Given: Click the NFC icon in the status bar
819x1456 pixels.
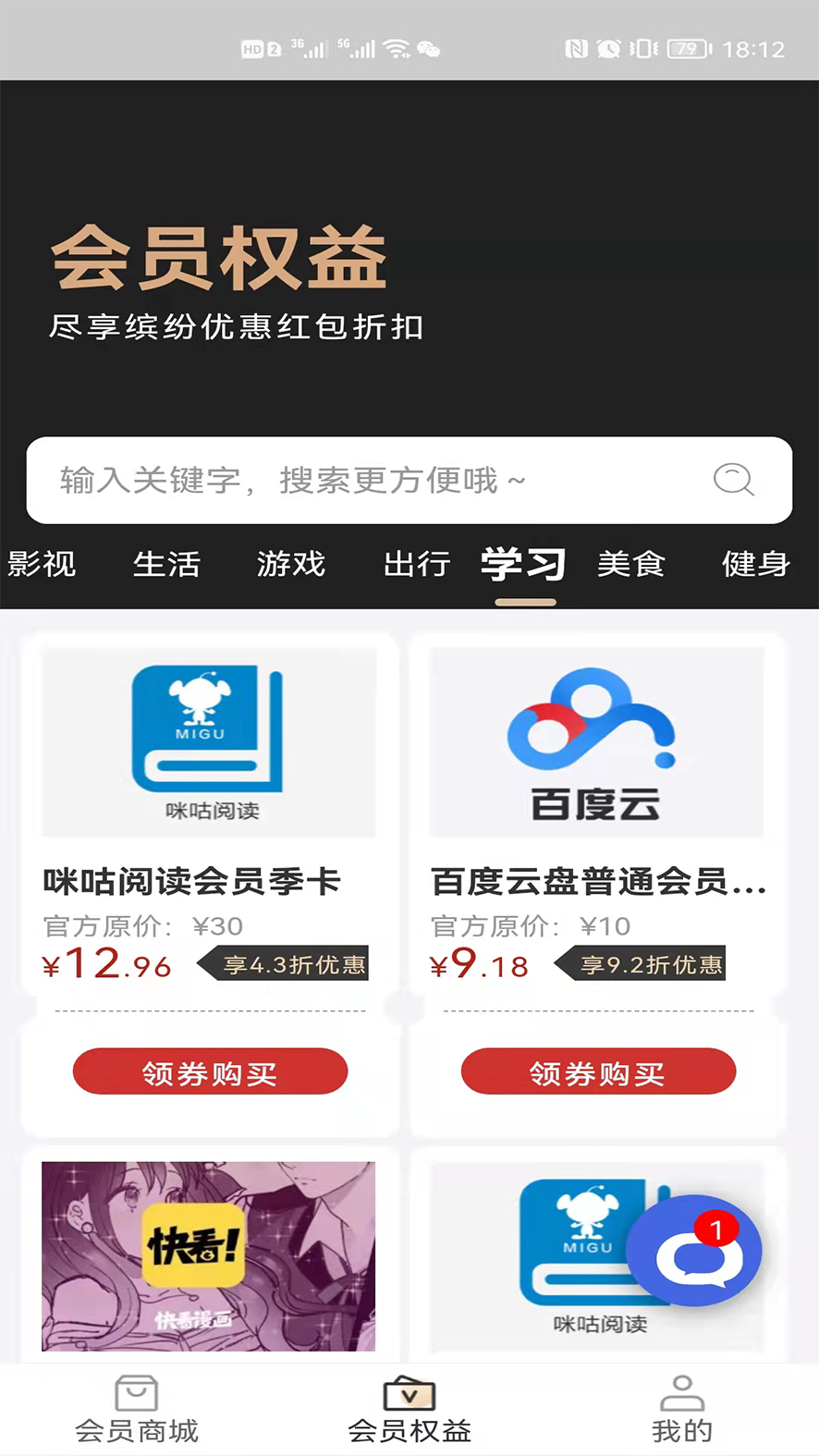Looking at the screenshot, I should [x=578, y=48].
